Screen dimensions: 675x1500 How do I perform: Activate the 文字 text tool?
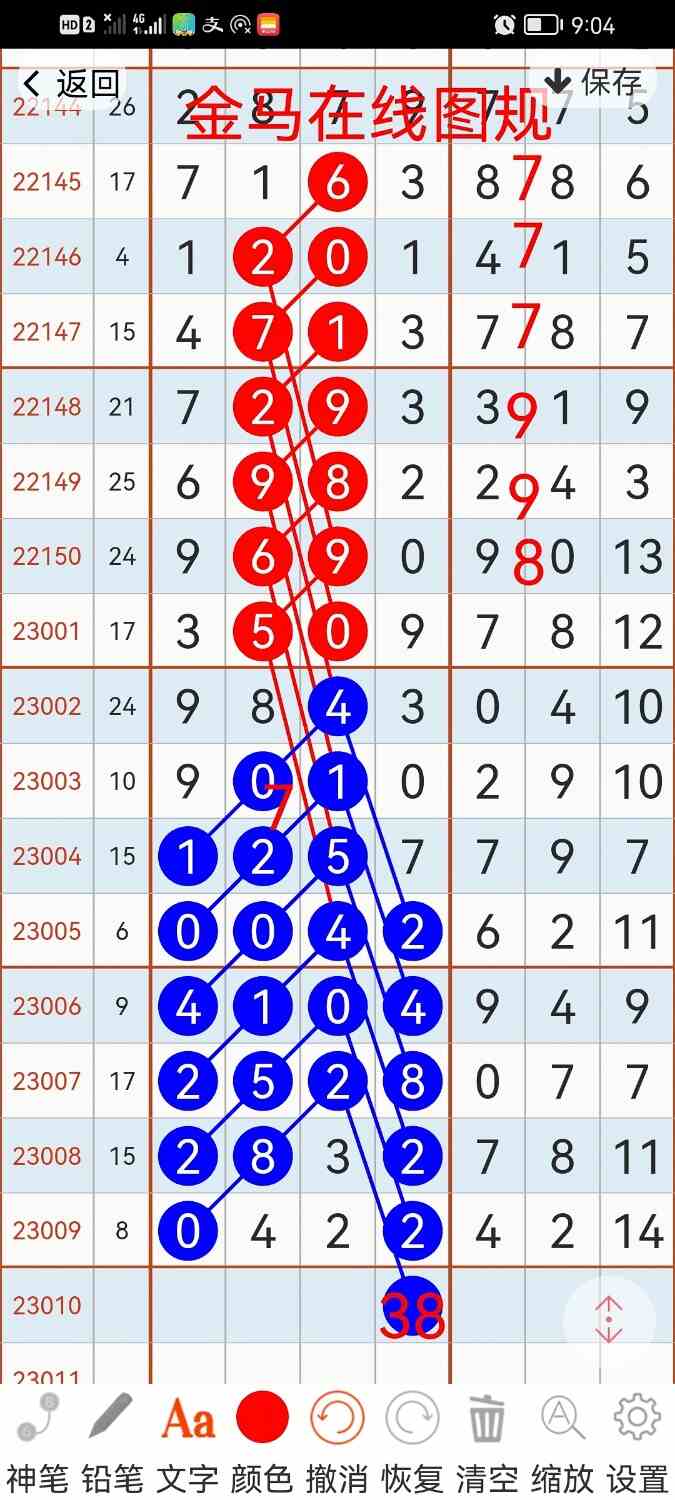[187, 1442]
